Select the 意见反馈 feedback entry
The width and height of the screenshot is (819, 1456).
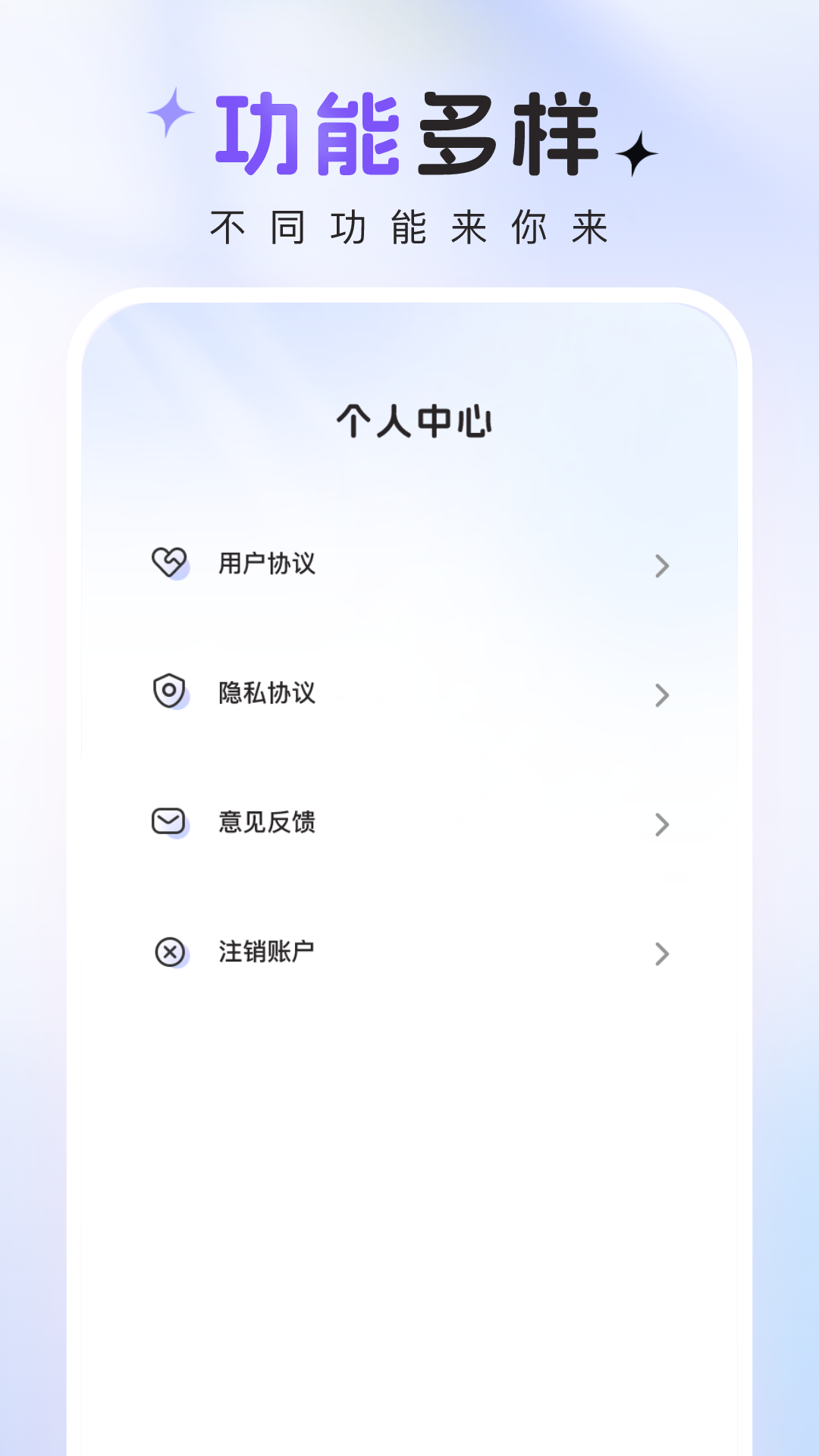point(268,820)
